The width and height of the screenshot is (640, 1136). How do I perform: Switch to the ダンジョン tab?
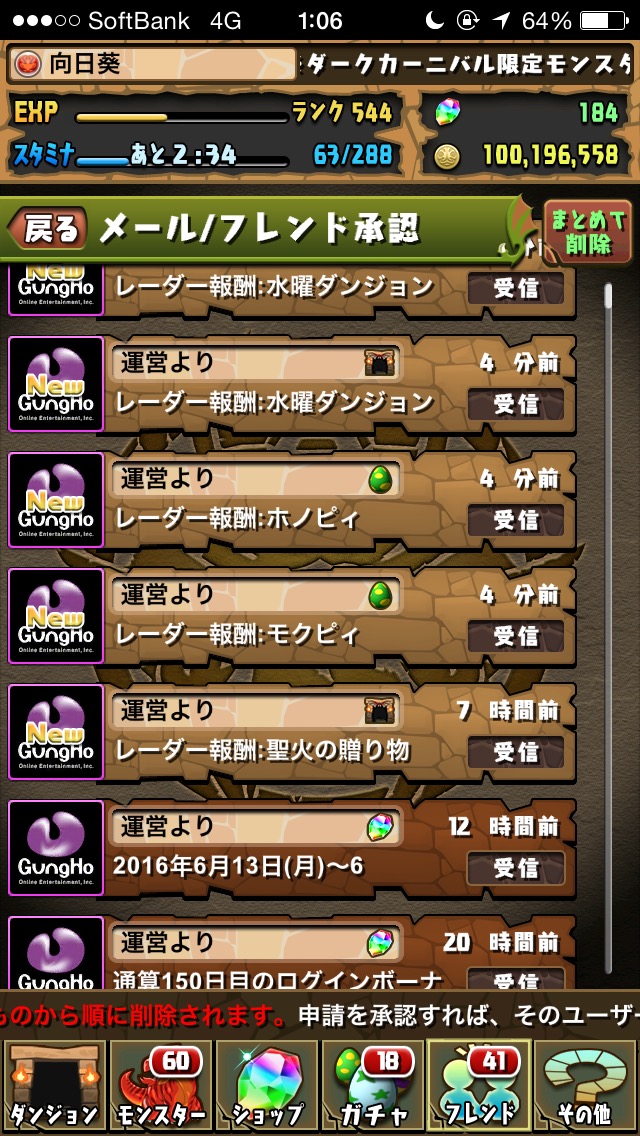click(54, 1085)
